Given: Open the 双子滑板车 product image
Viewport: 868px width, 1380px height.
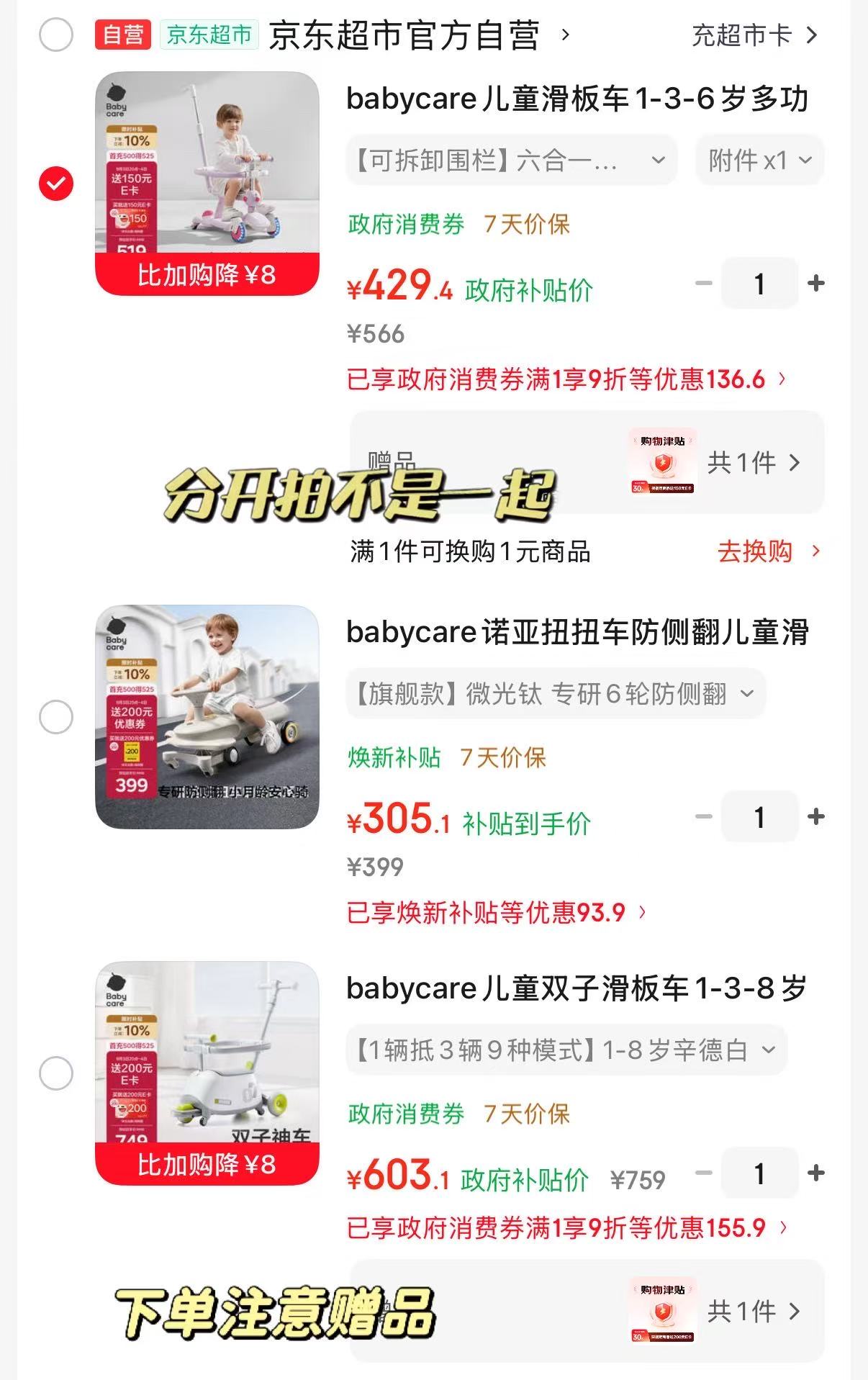Looking at the screenshot, I should (x=207, y=1073).
